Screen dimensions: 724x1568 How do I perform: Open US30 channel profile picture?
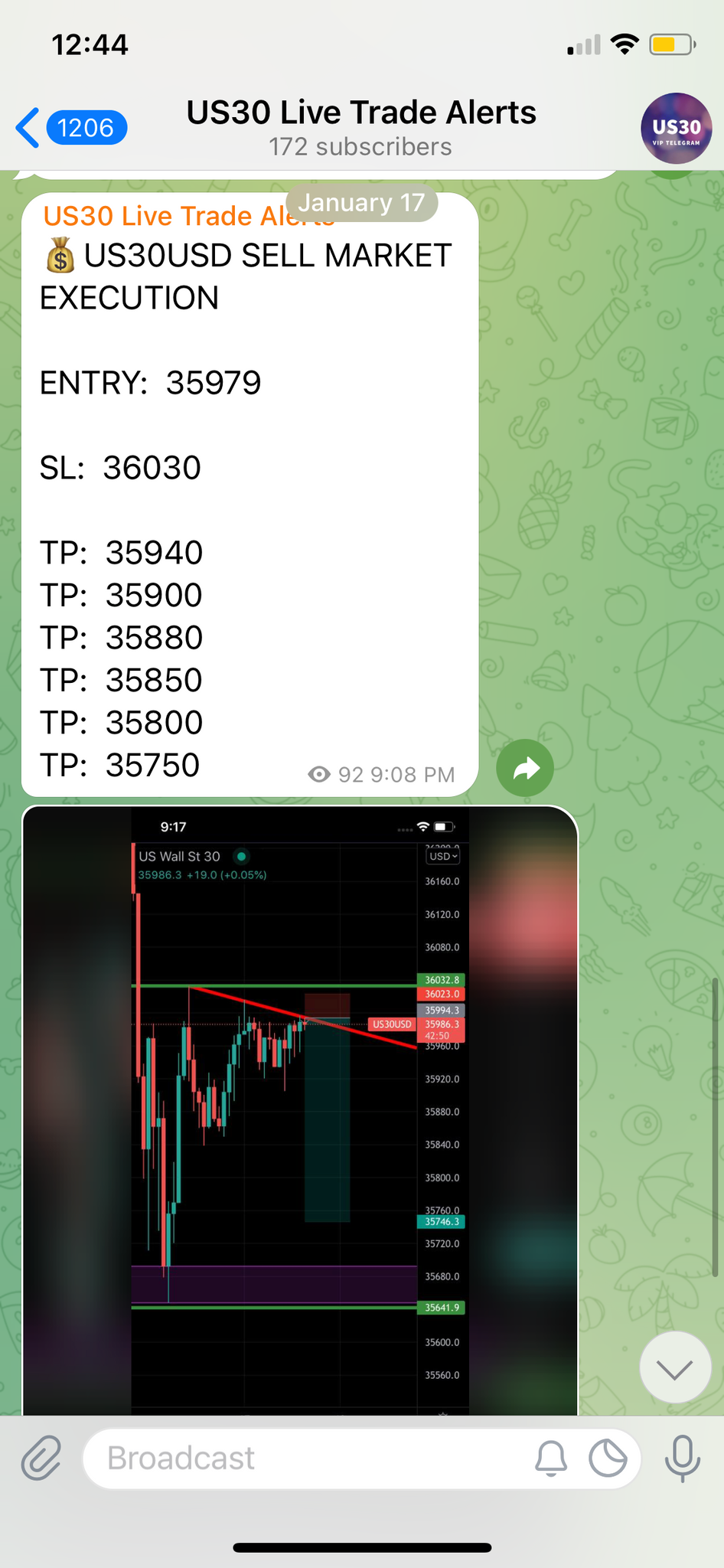[676, 128]
